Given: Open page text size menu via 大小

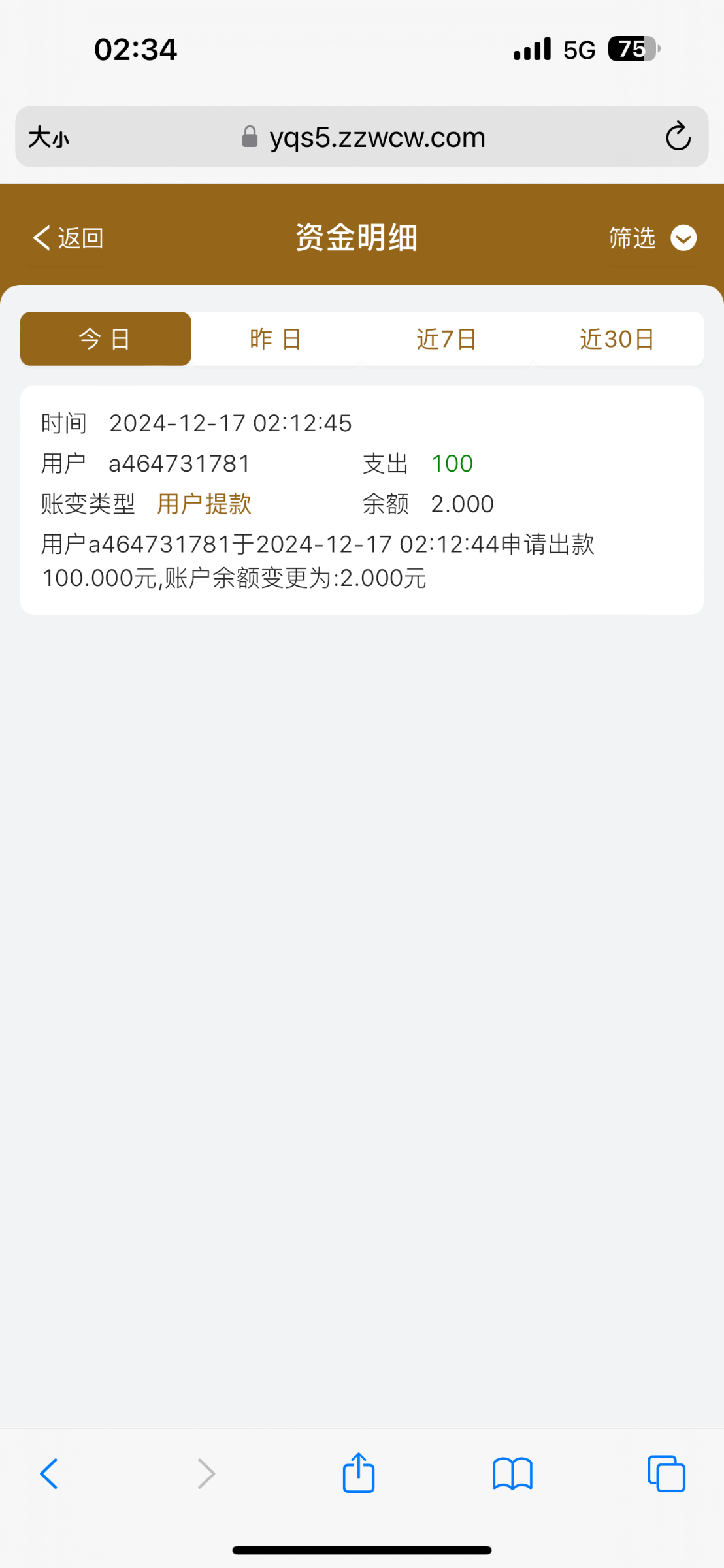Looking at the screenshot, I should click(47, 137).
